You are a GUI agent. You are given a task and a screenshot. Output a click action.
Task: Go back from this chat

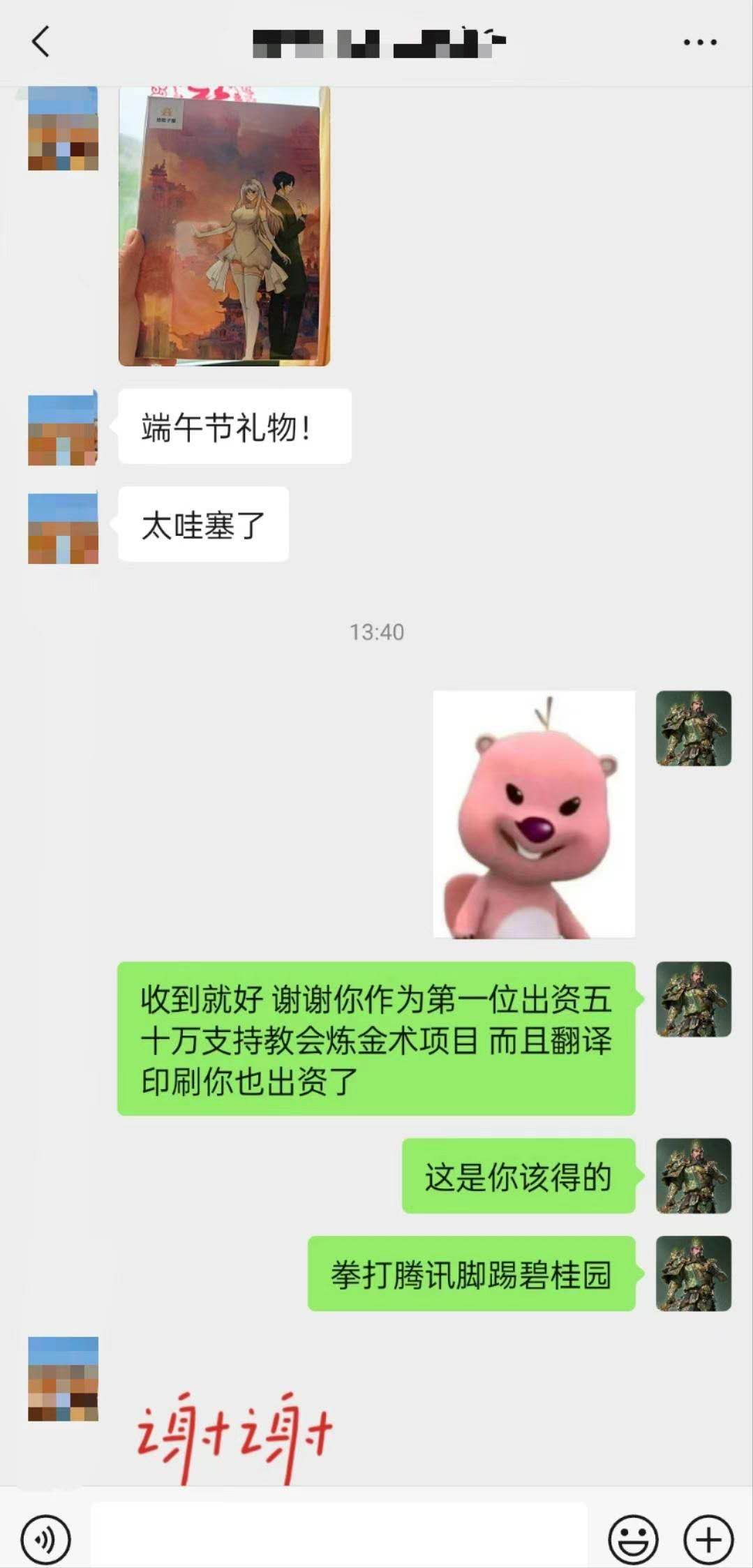40,42
